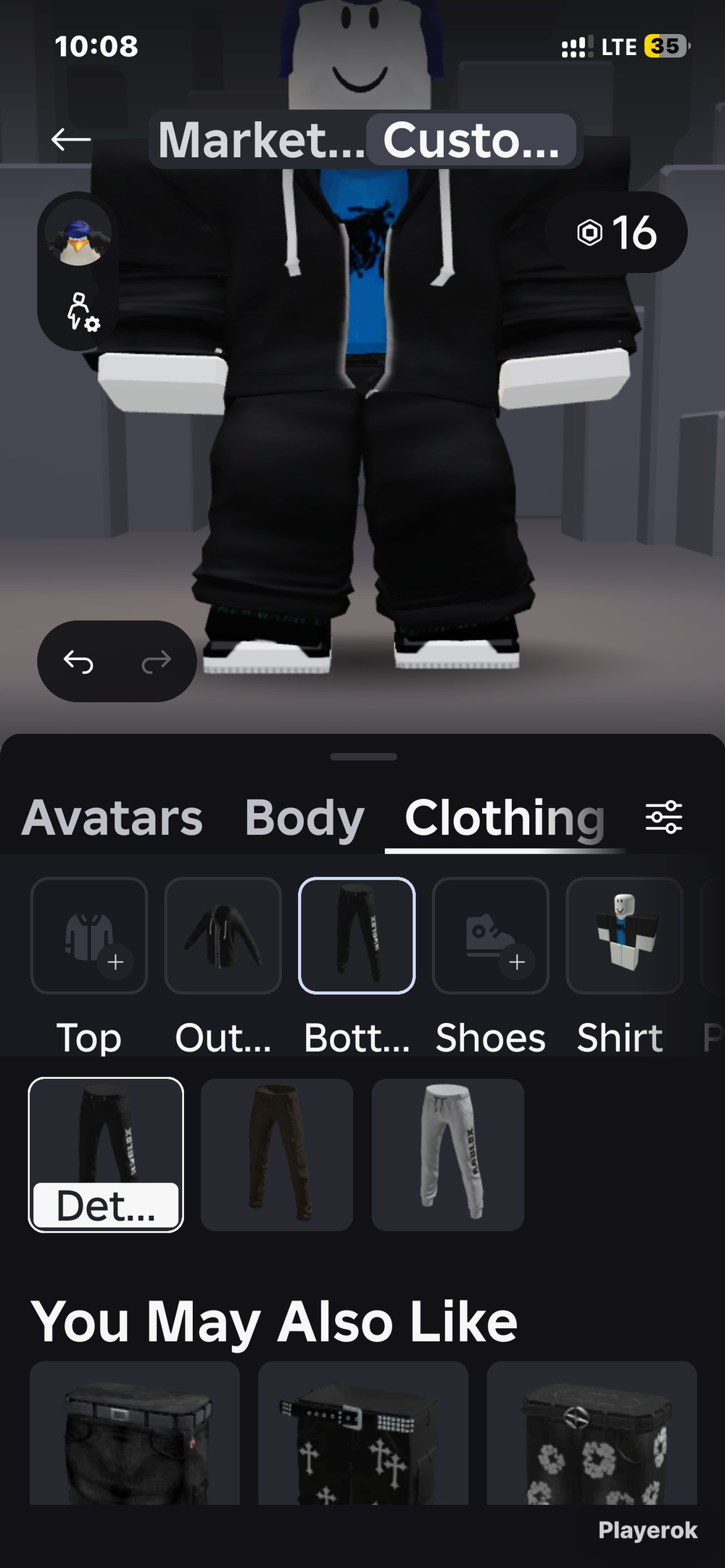Tap the penguin avatar thumbnail

(x=78, y=240)
